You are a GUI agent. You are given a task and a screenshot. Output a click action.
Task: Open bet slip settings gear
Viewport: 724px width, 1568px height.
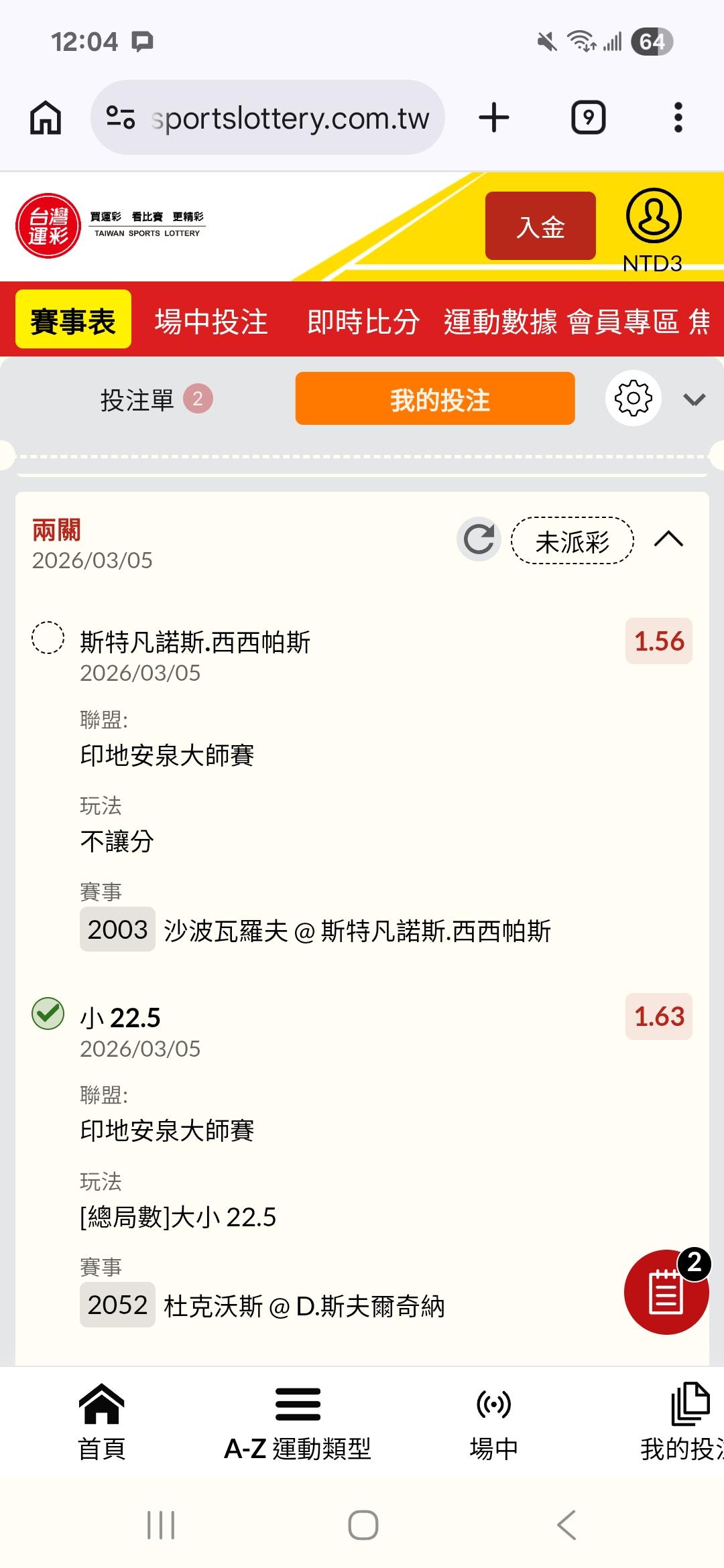click(x=633, y=398)
